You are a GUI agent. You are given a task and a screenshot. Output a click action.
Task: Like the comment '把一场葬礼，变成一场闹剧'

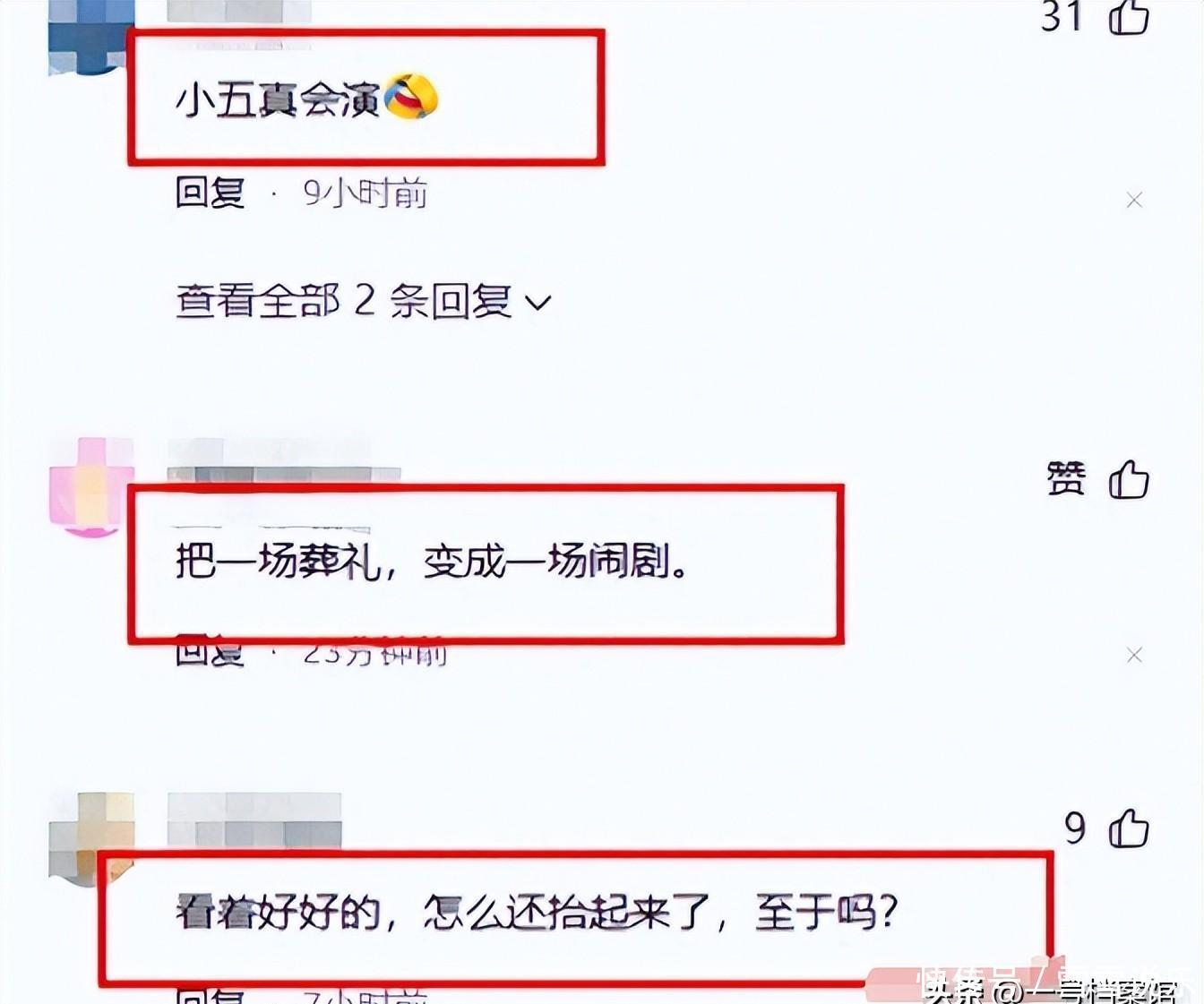point(1128,480)
